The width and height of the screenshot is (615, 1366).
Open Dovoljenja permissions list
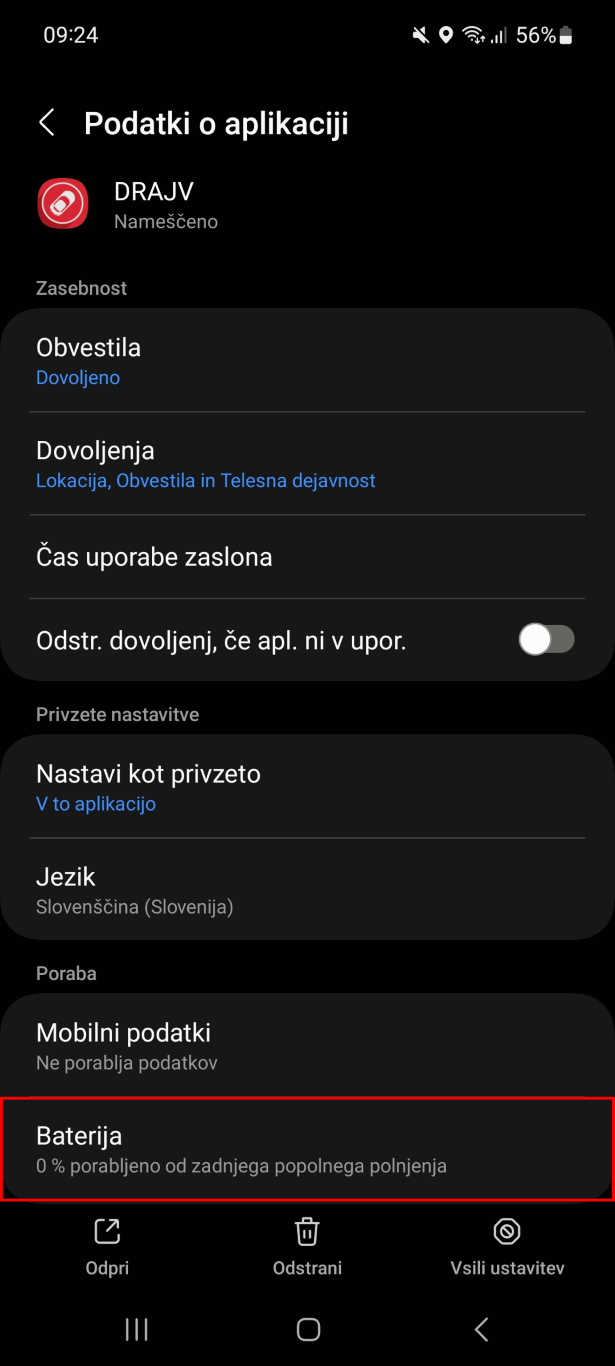307,464
